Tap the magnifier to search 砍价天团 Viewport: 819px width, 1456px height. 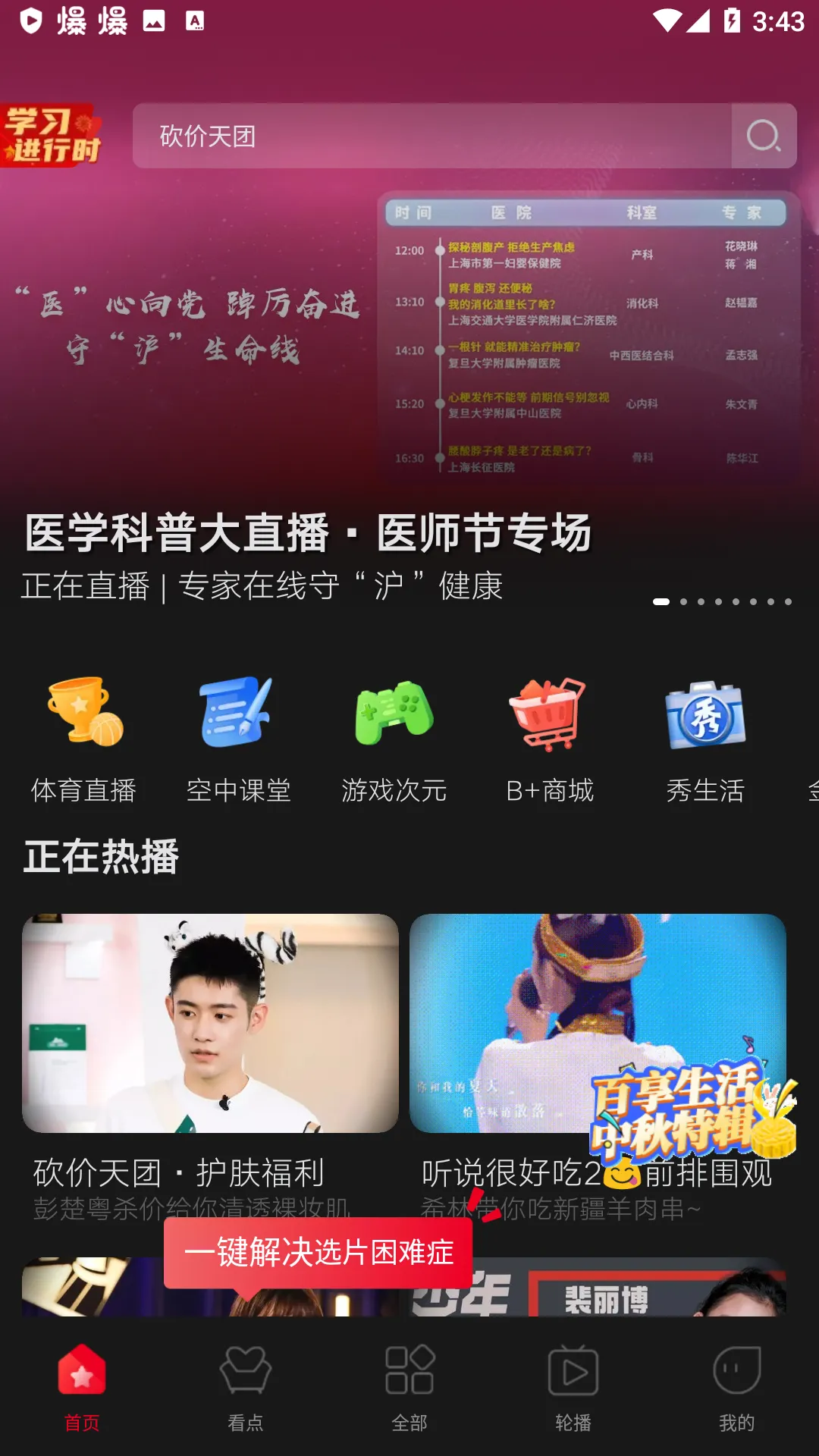pyautogui.click(x=764, y=137)
